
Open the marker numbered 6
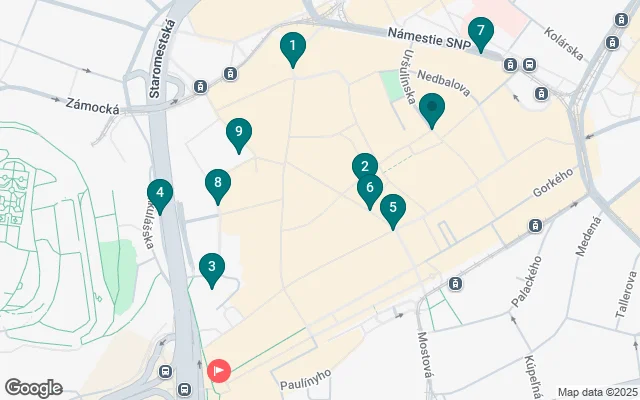(x=370, y=188)
